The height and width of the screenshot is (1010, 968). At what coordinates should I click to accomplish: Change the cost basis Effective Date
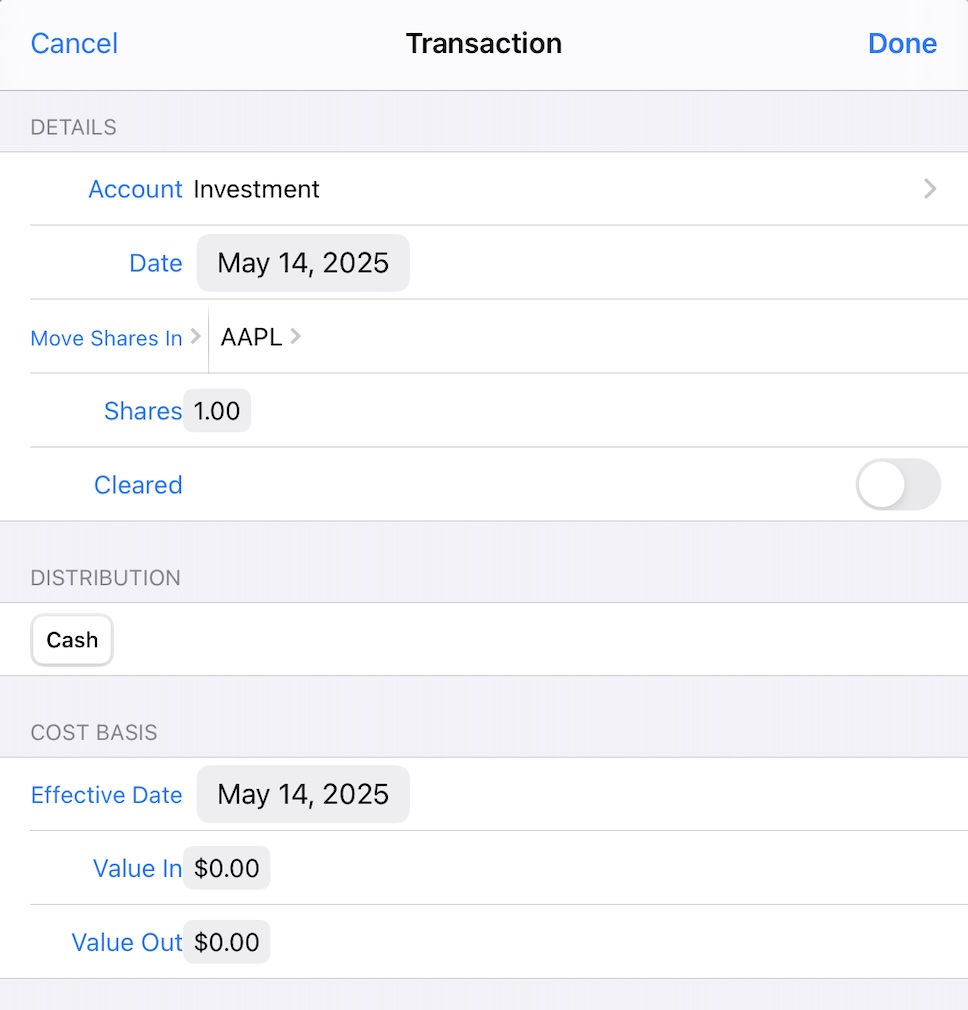coord(303,794)
